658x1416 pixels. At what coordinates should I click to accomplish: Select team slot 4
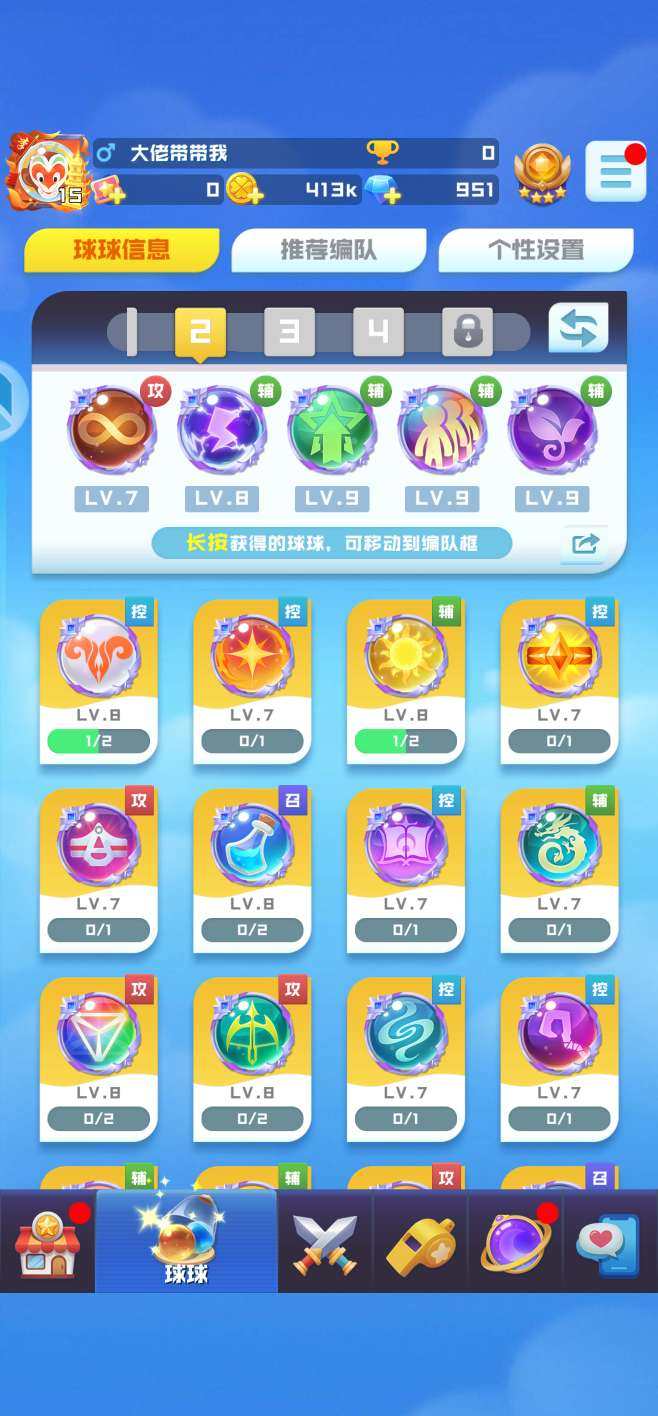point(378,332)
